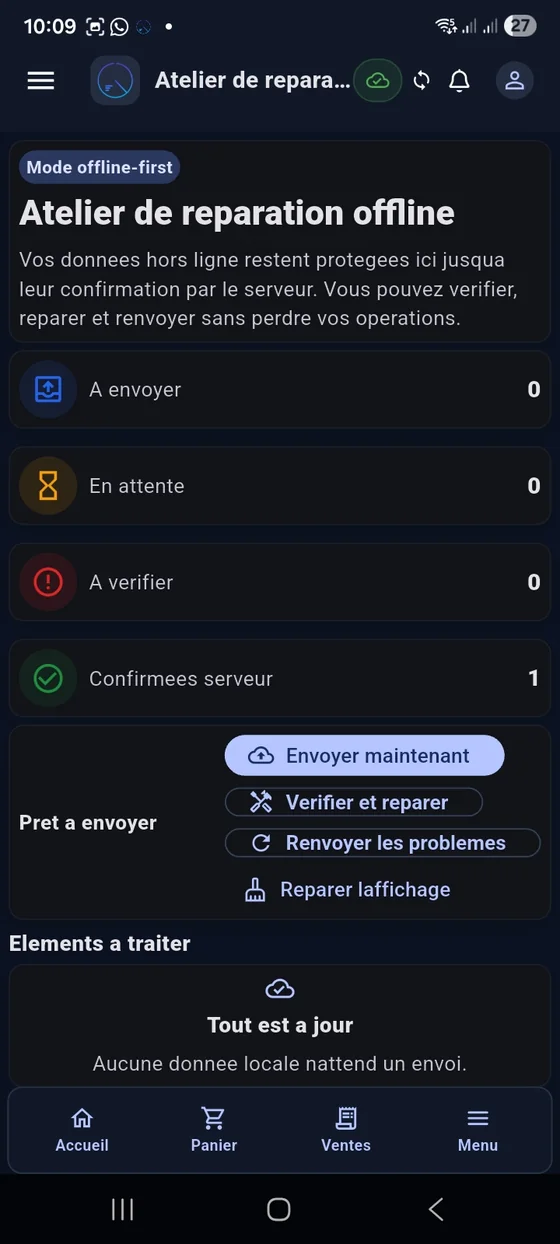Screen dimensions: 560x1244
Task: Tap the refresh sync arrows icon
Action: pyautogui.click(x=422, y=81)
